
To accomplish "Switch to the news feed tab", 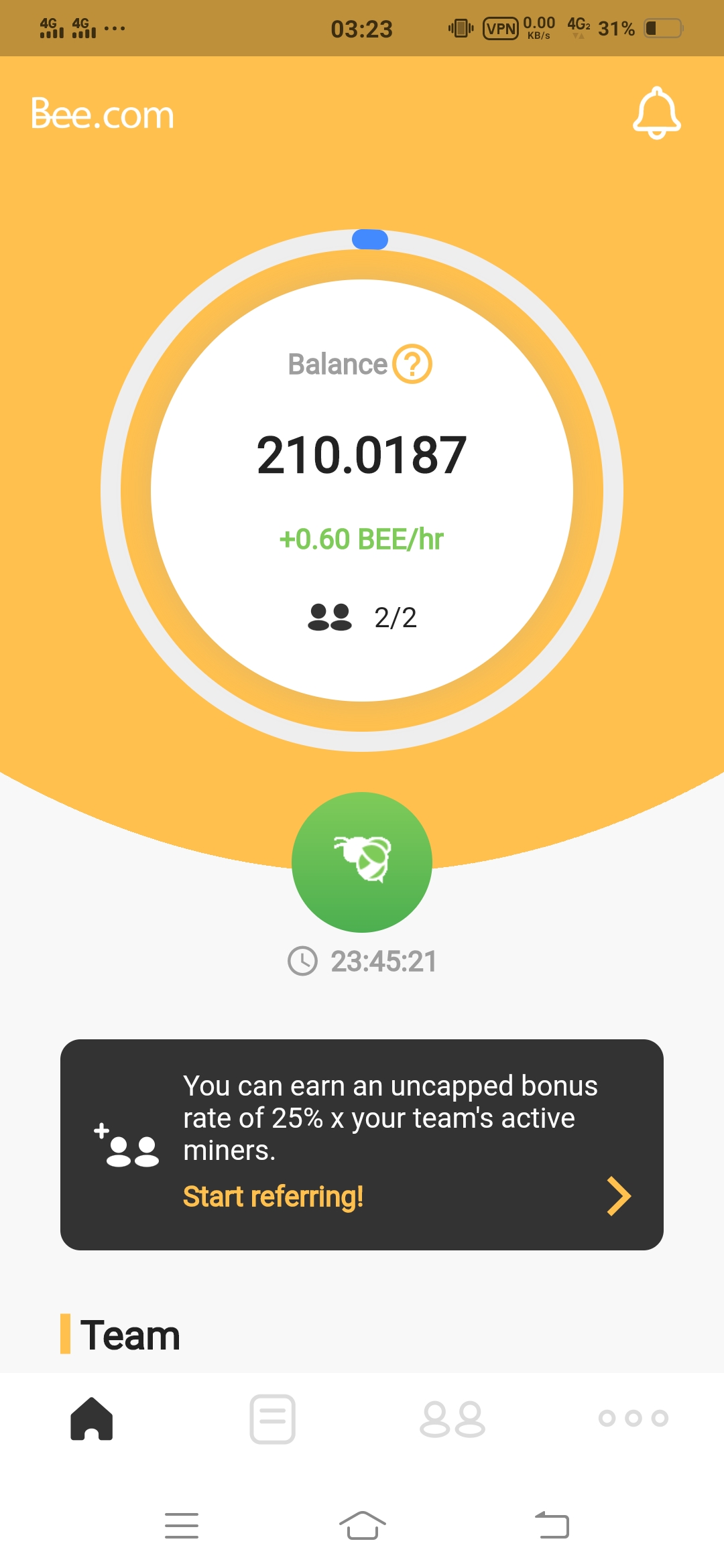I will (272, 1419).
